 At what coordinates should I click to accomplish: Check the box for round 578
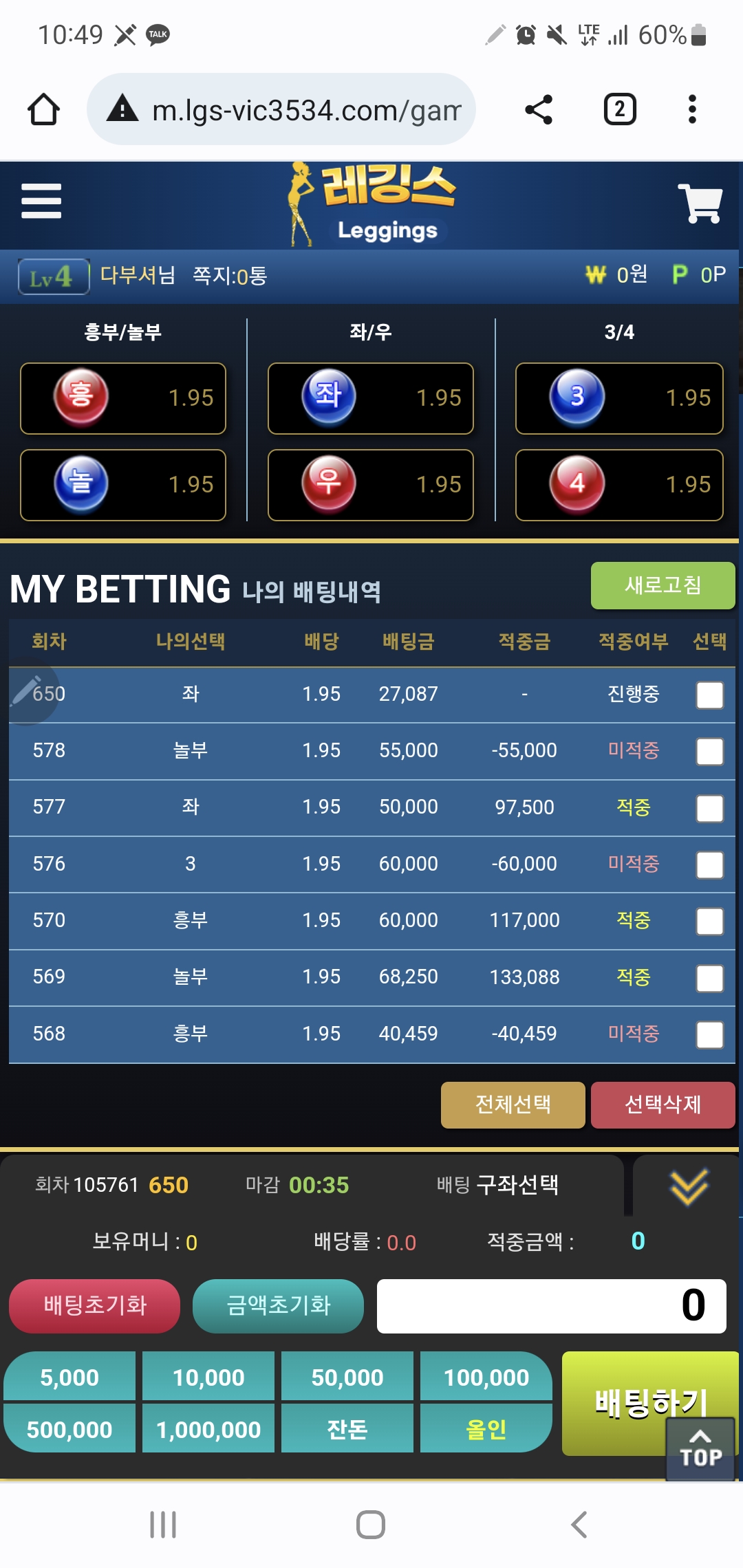click(709, 752)
